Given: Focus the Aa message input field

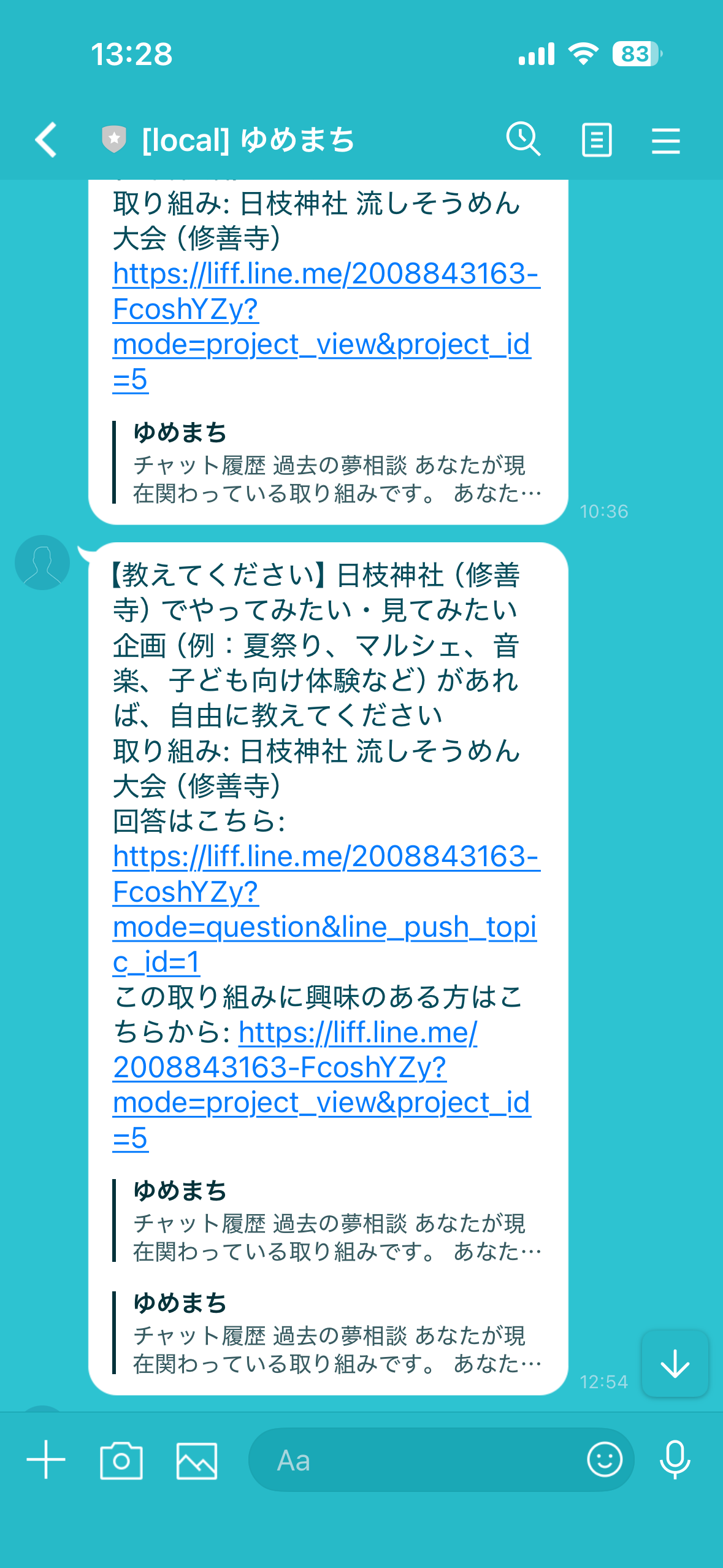Looking at the screenshot, I should click(429, 1462).
